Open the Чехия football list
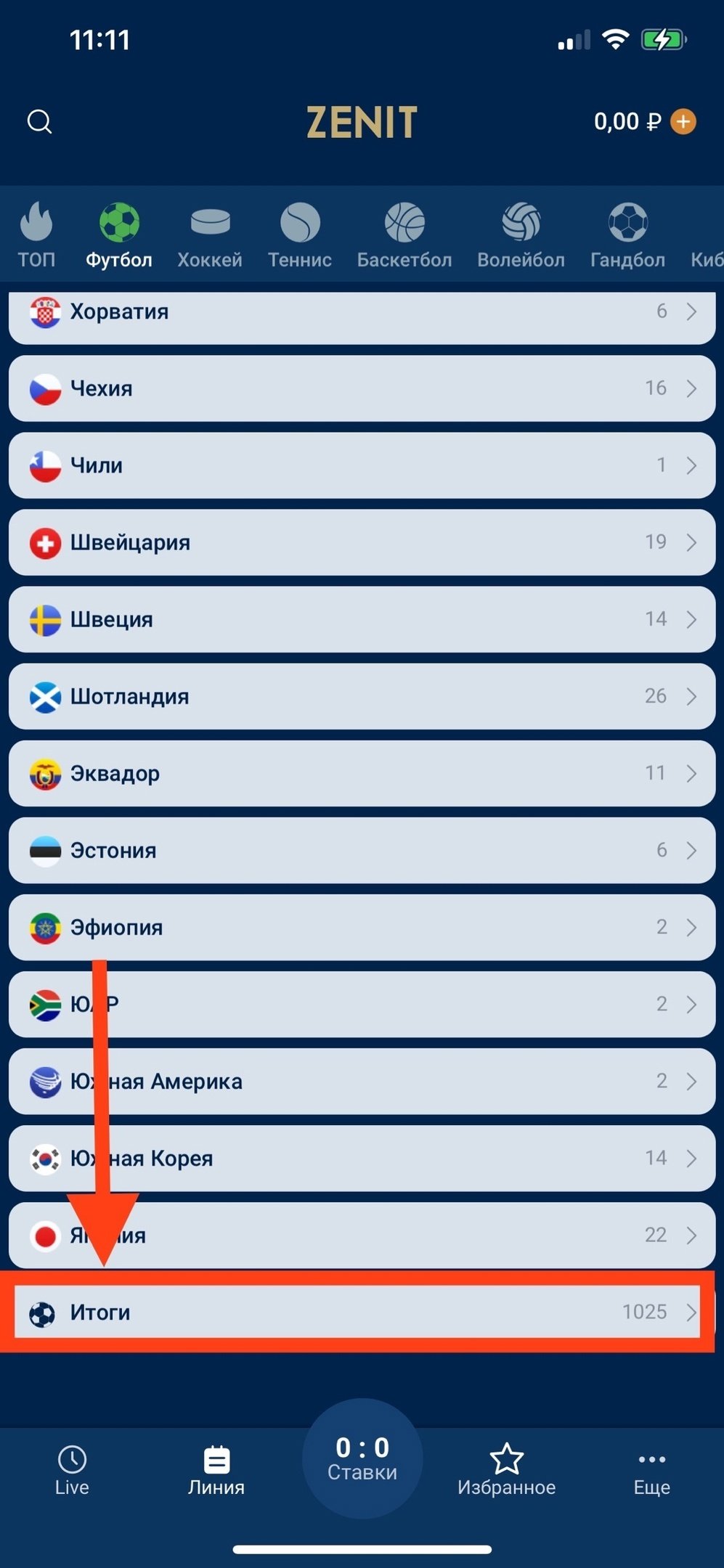Image resolution: width=724 pixels, height=1568 pixels. pos(362,388)
